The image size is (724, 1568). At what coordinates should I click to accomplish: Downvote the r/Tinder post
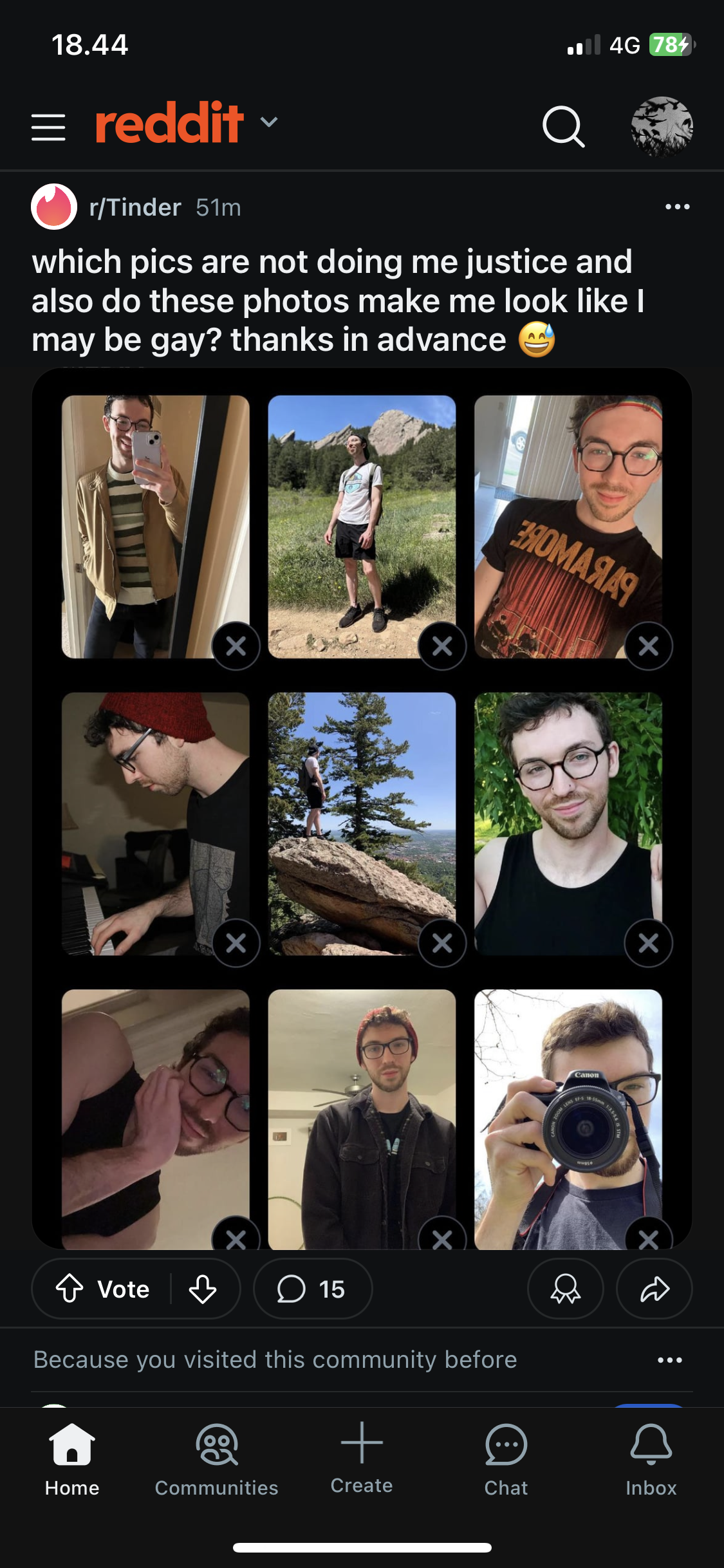(x=203, y=1289)
